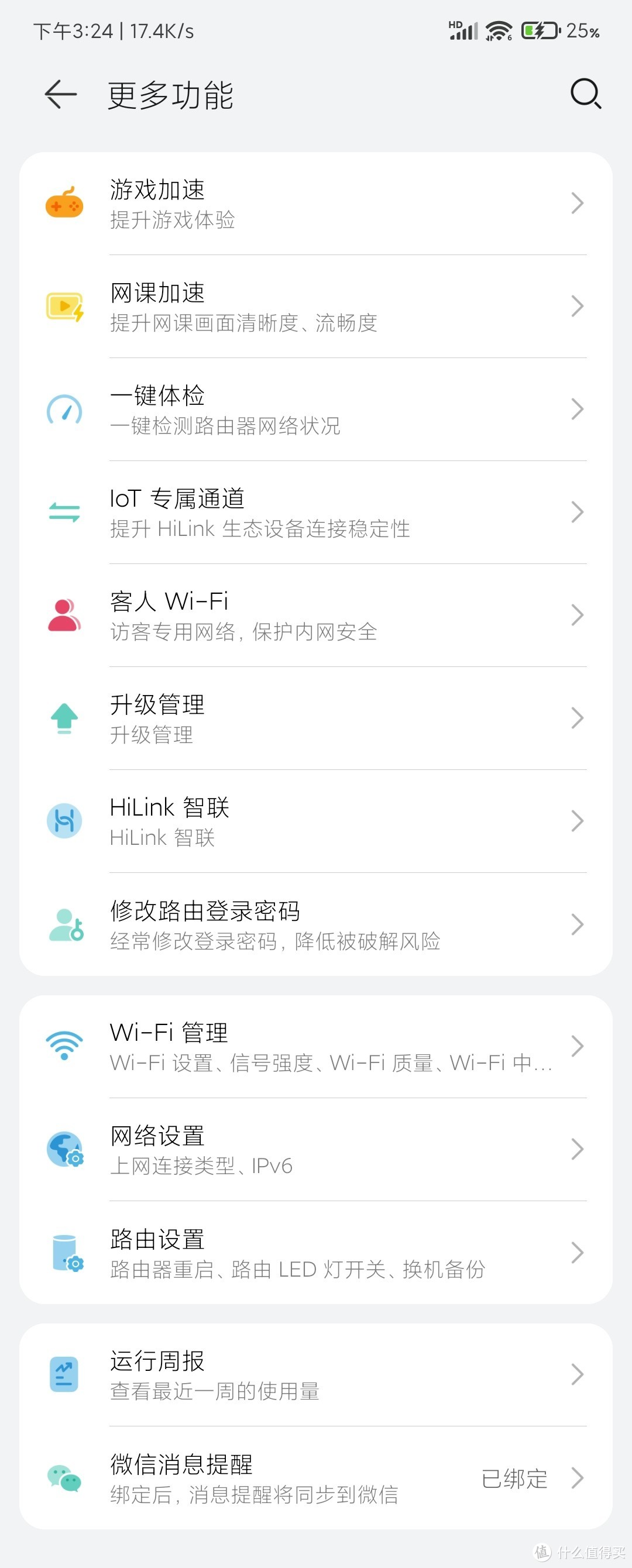Select the 游戏加速 game controller icon
Viewport: 632px width, 1568px height.
[x=64, y=203]
